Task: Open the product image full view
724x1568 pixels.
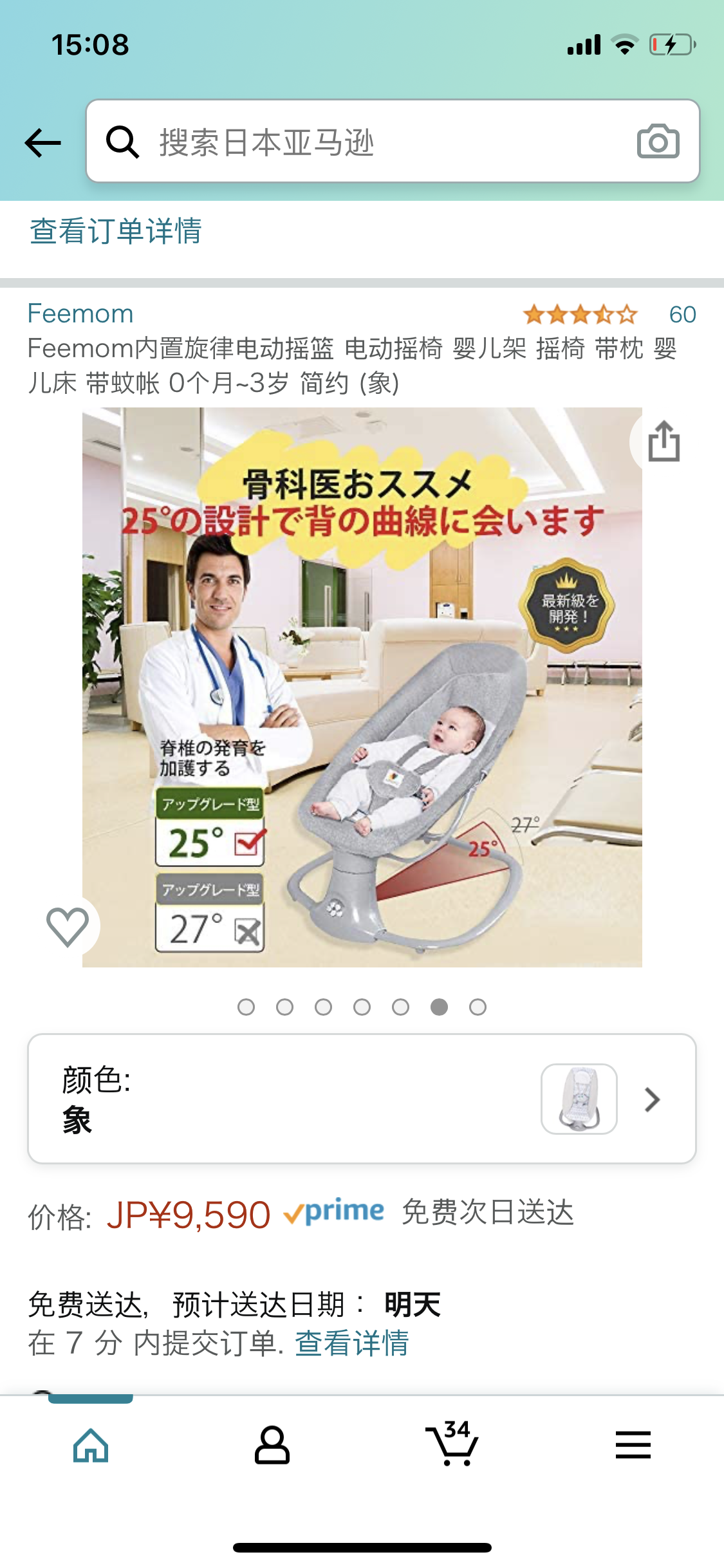Action: point(362,687)
